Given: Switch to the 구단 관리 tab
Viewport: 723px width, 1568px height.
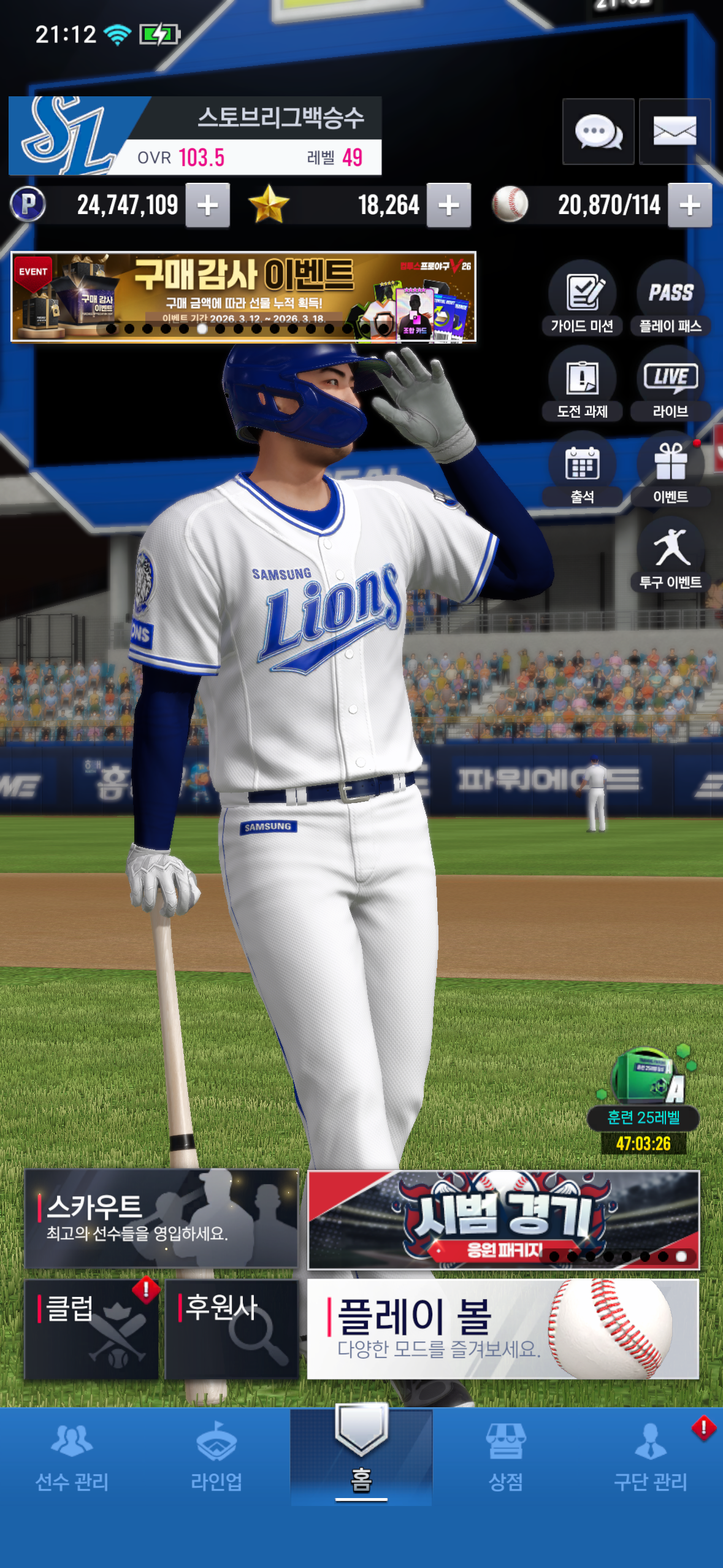Looking at the screenshot, I should [x=651, y=1458].
